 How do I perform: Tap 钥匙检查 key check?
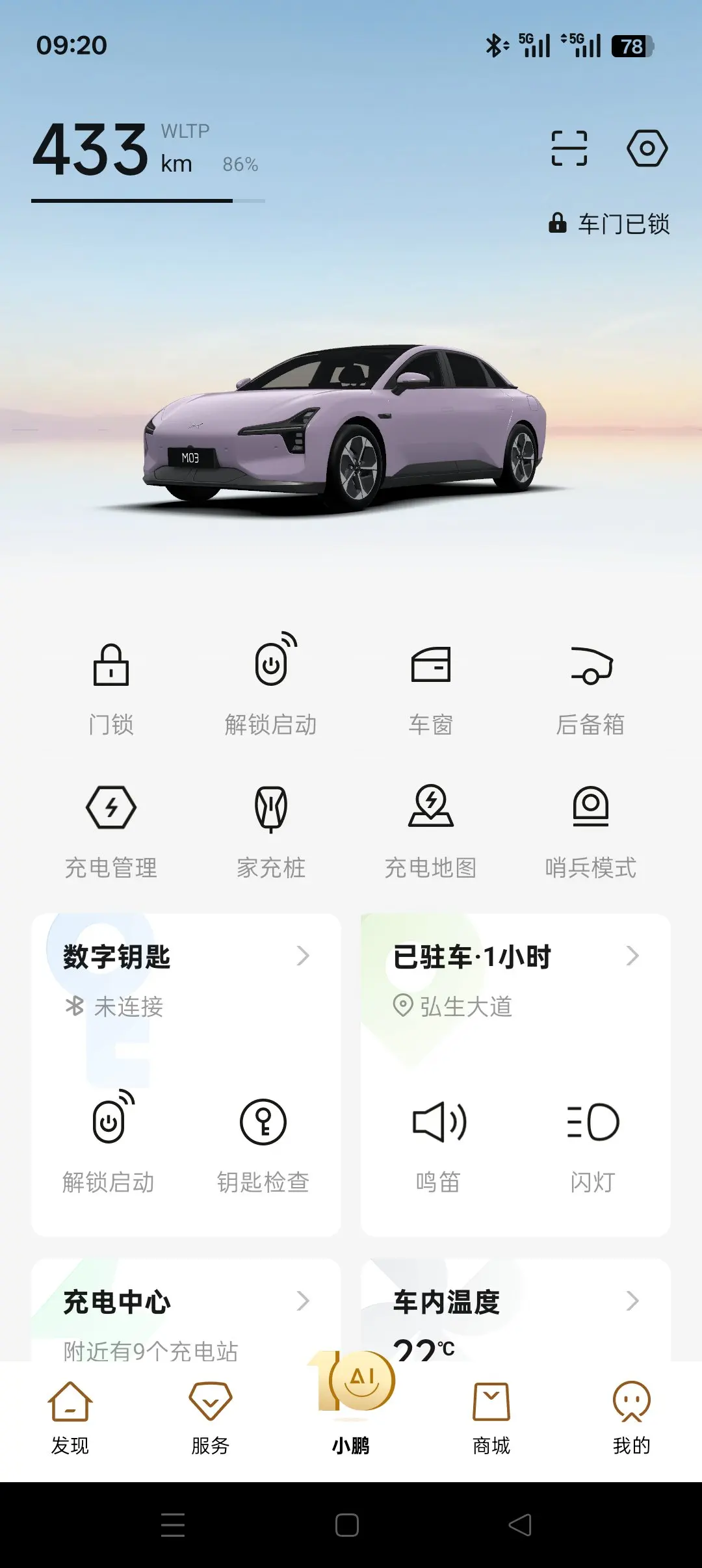tap(263, 1145)
